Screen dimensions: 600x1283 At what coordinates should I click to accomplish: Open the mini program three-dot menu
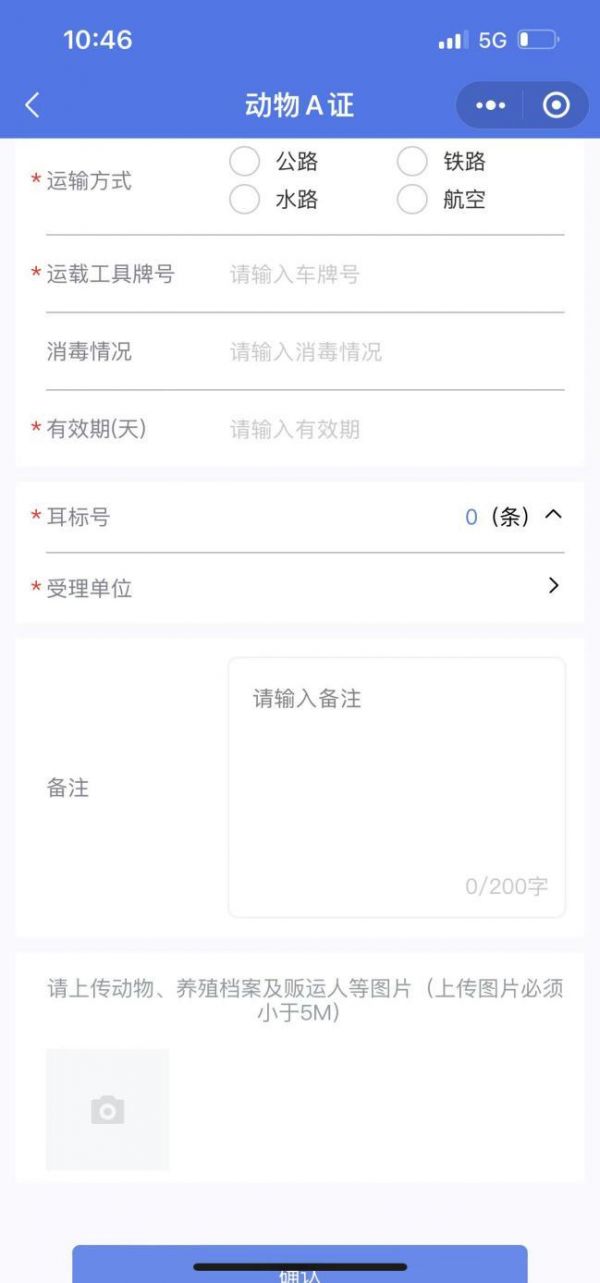pyautogui.click(x=490, y=105)
